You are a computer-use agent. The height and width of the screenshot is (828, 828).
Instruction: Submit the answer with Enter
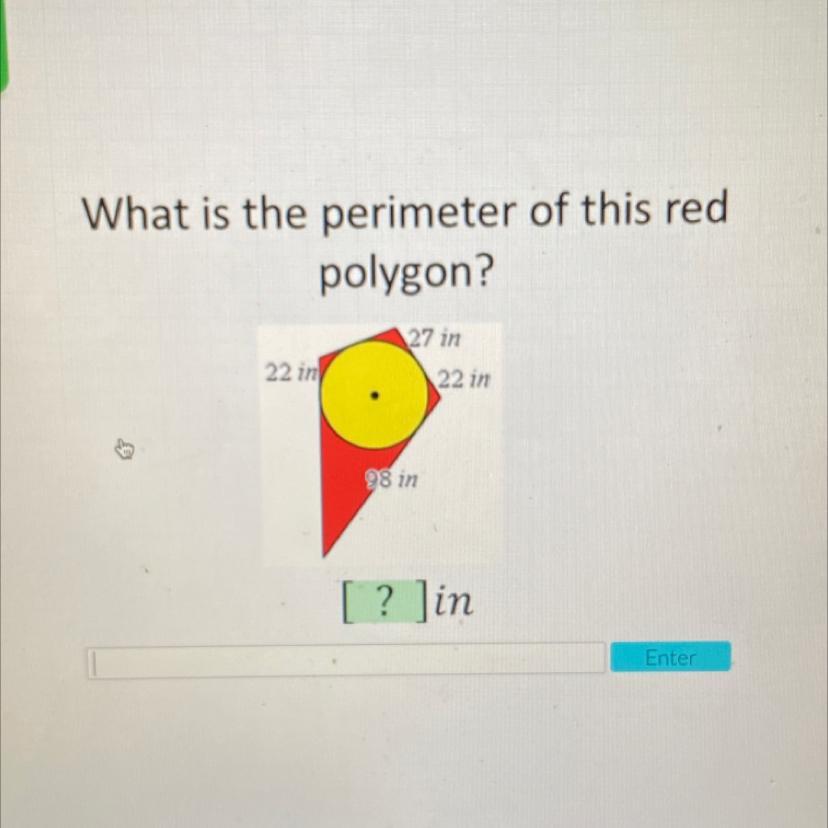[671, 657]
